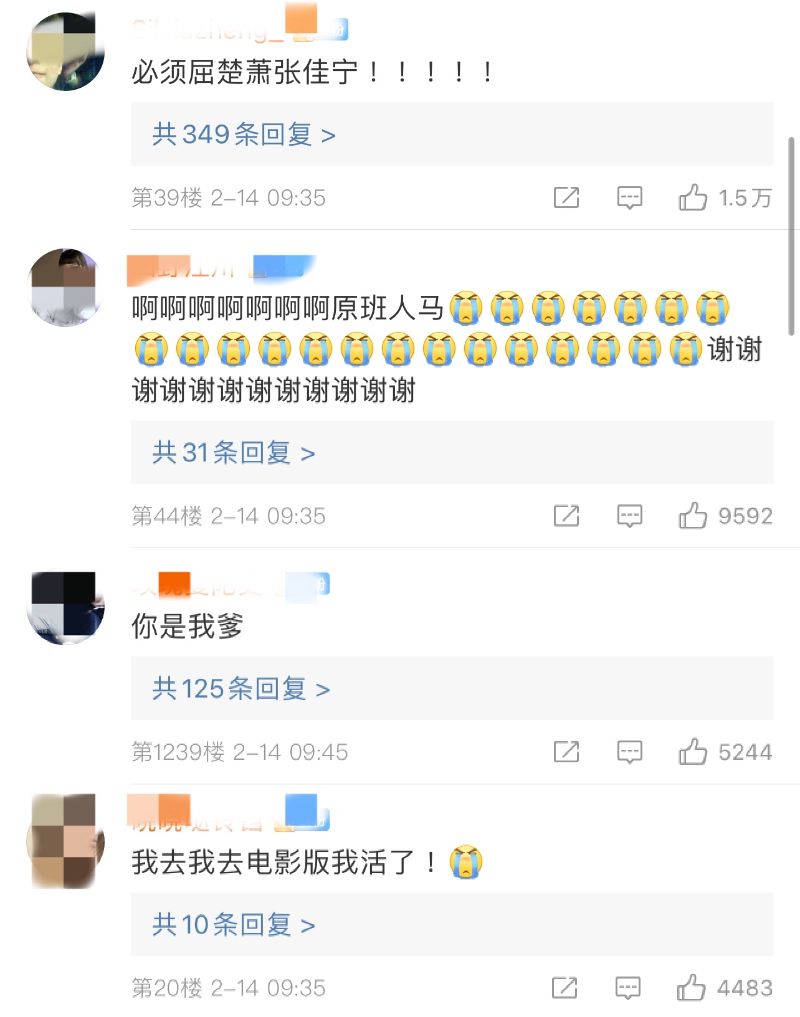Viewport: 800px width, 1017px height.
Task: Expand the 125 replies thread
Action: (240, 689)
